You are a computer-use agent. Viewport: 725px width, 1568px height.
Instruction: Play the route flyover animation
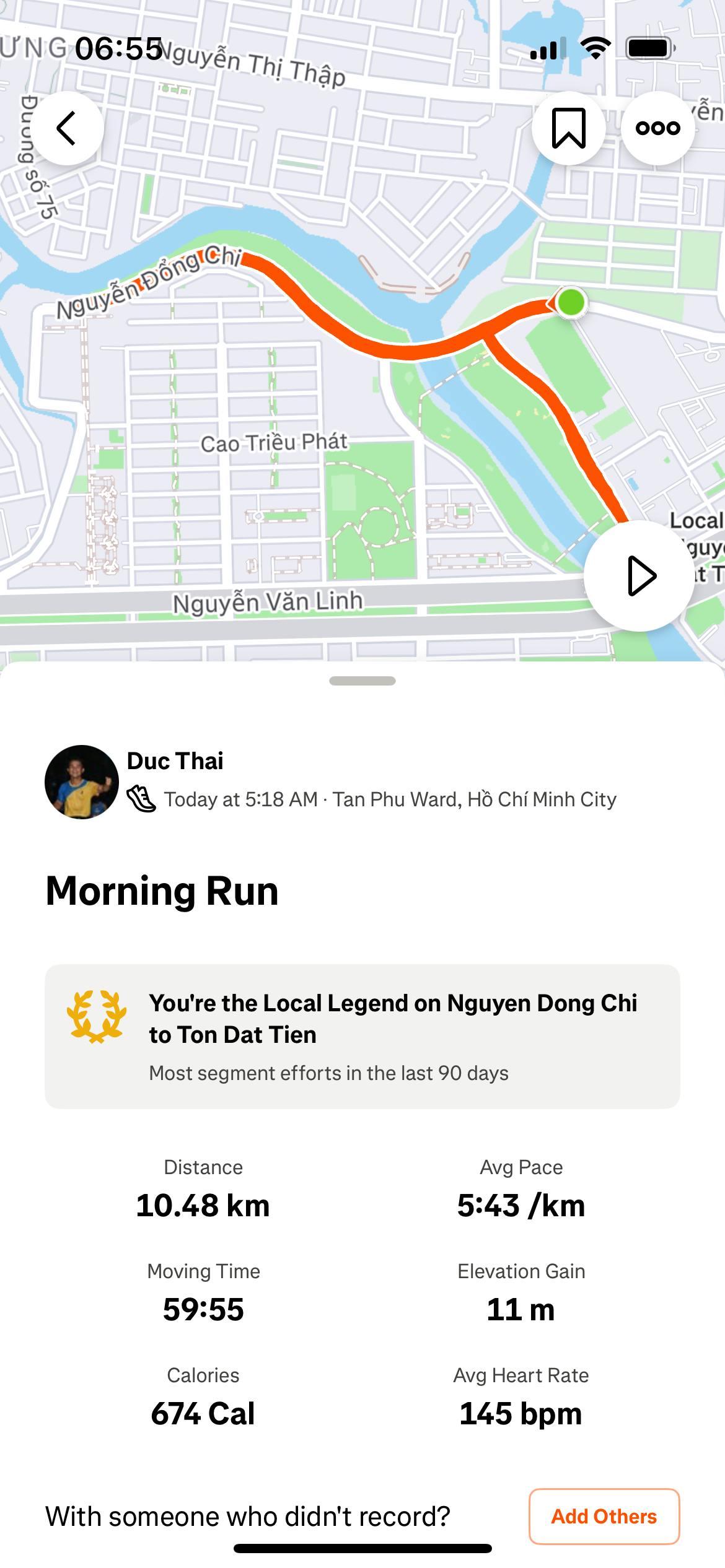pyautogui.click(x=639, y=576)
